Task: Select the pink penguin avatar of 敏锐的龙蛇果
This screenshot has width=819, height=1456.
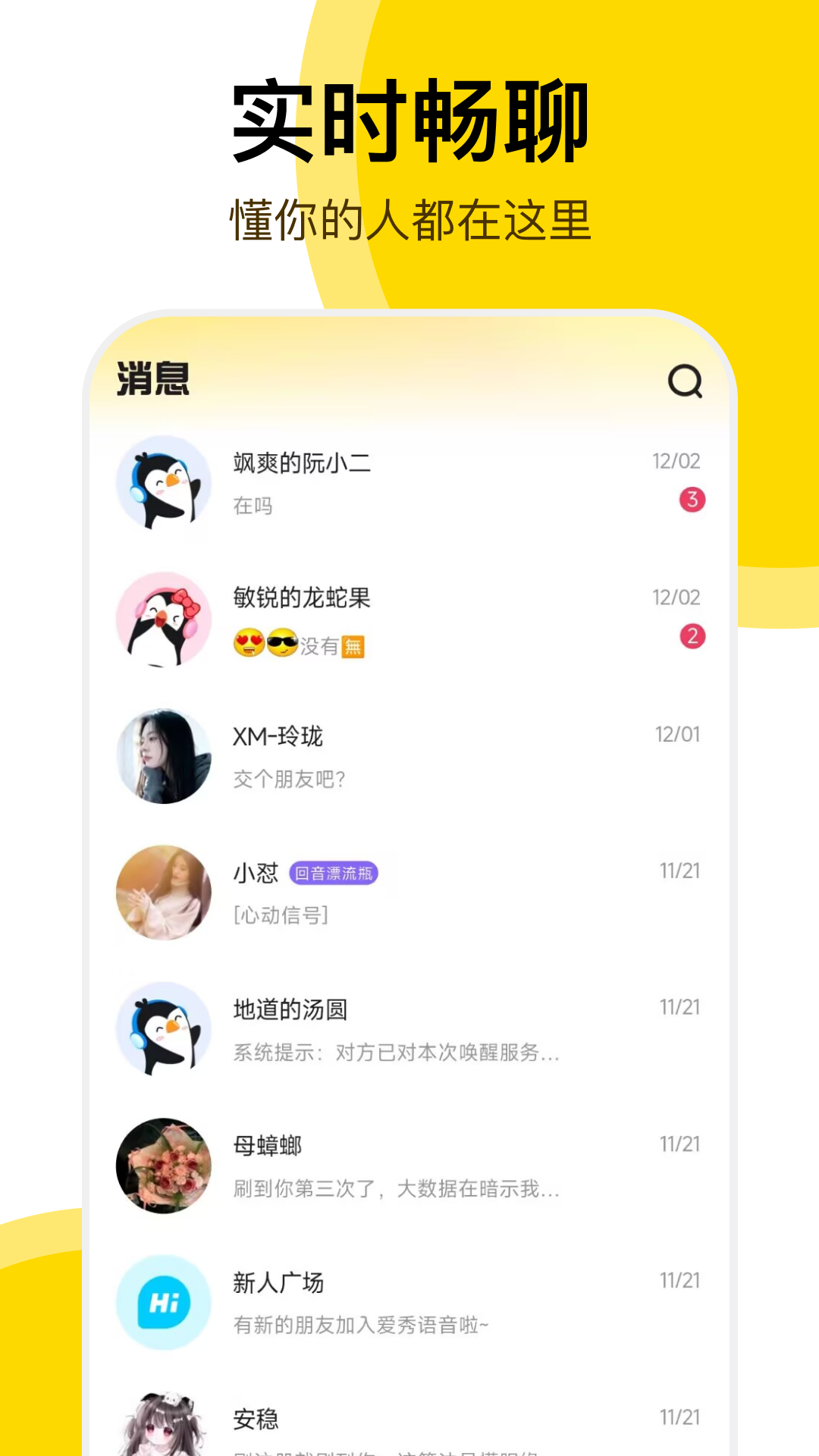Action: (x=163, y=620)
